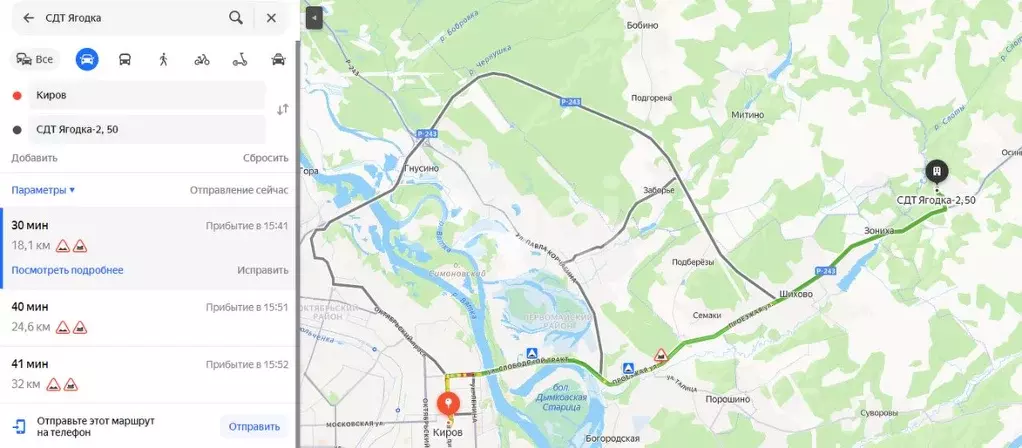This screenshot has height=448, width=1022.
Task: Reset the route with Сбросить
Action: click(265, 158)
